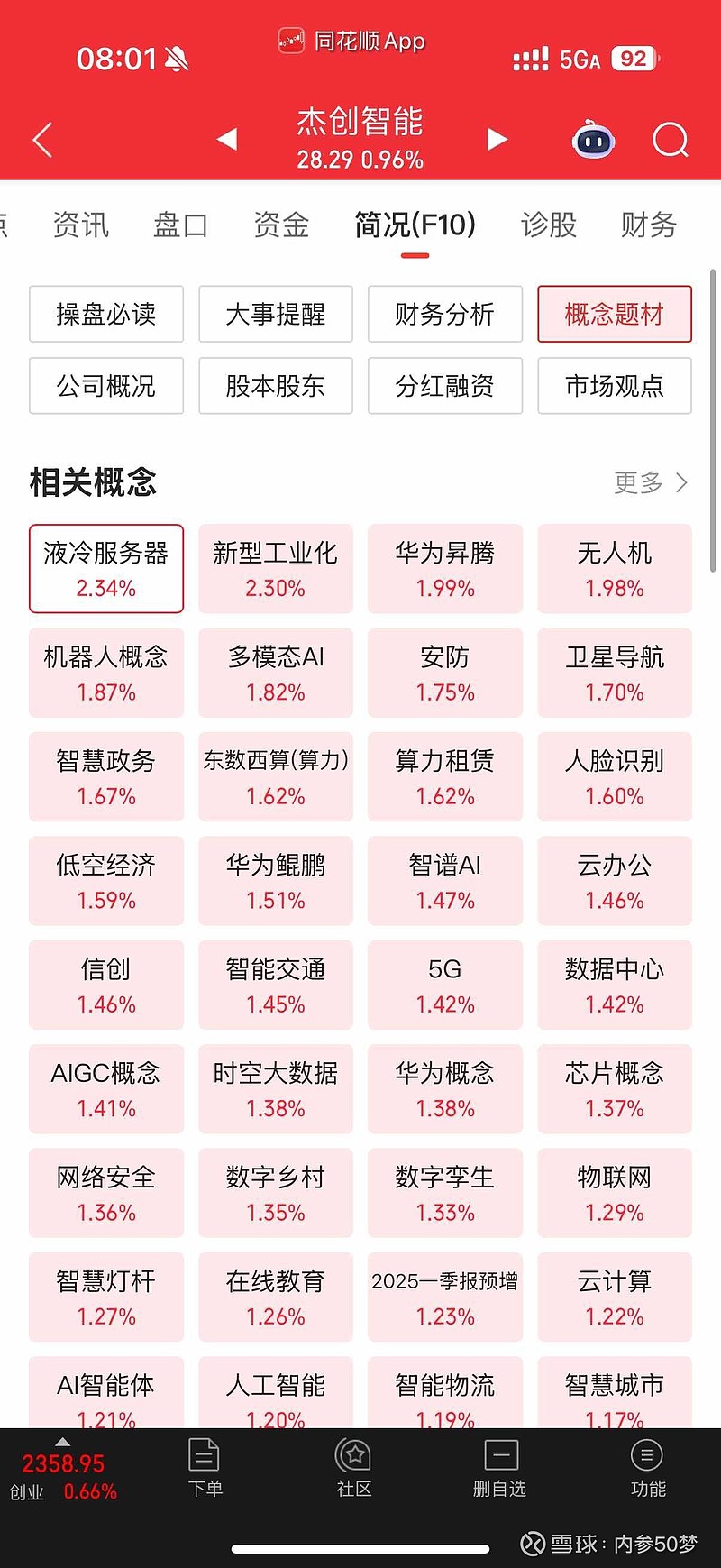The image size is (721, 1568).
Task: Select the 股本股东 section
Action: (x=276, y=386)
